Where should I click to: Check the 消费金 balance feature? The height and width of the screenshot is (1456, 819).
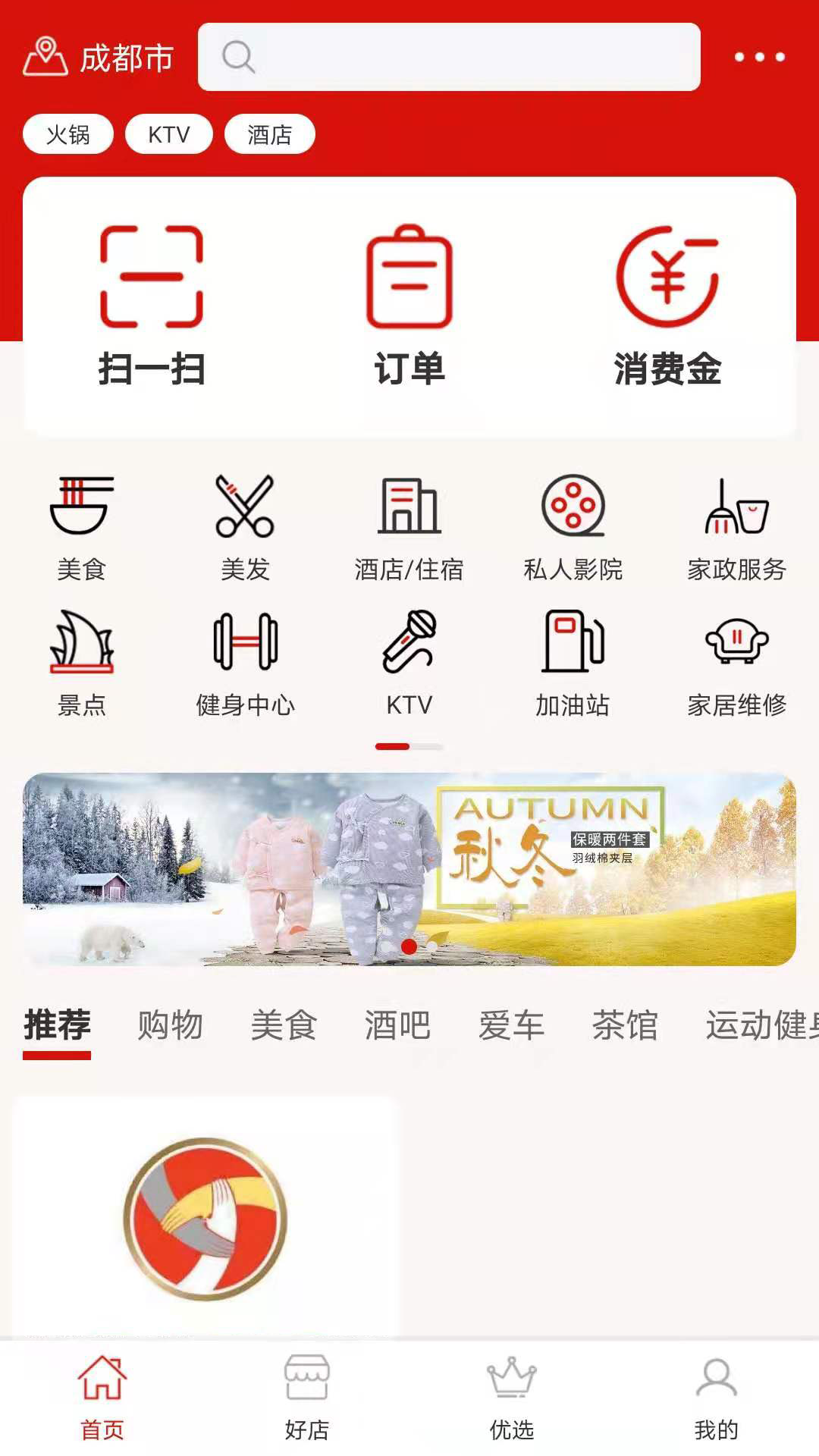click(x=667, y=303)
